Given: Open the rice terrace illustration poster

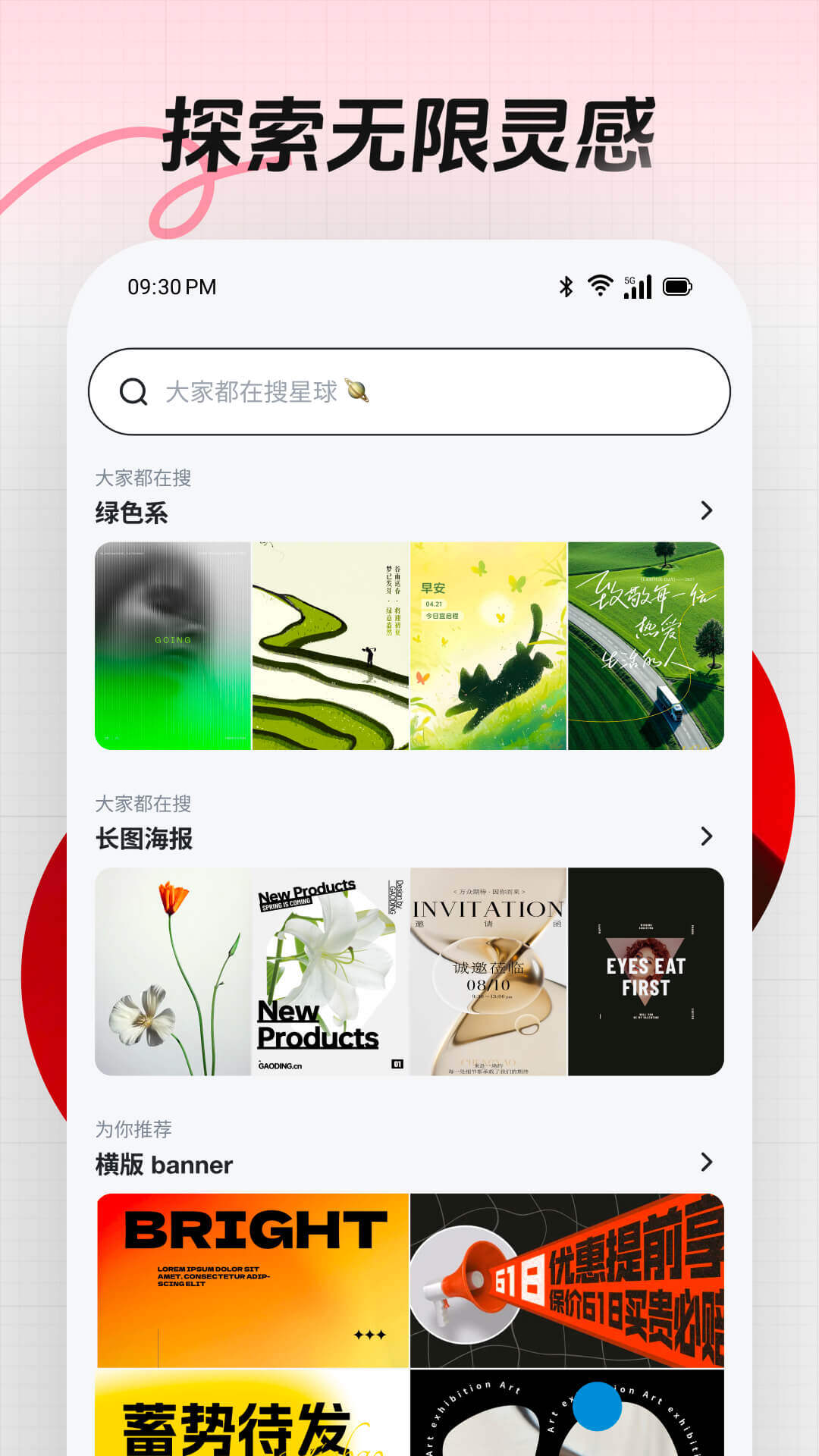Looking at the screenshot, I should [330, 645].
